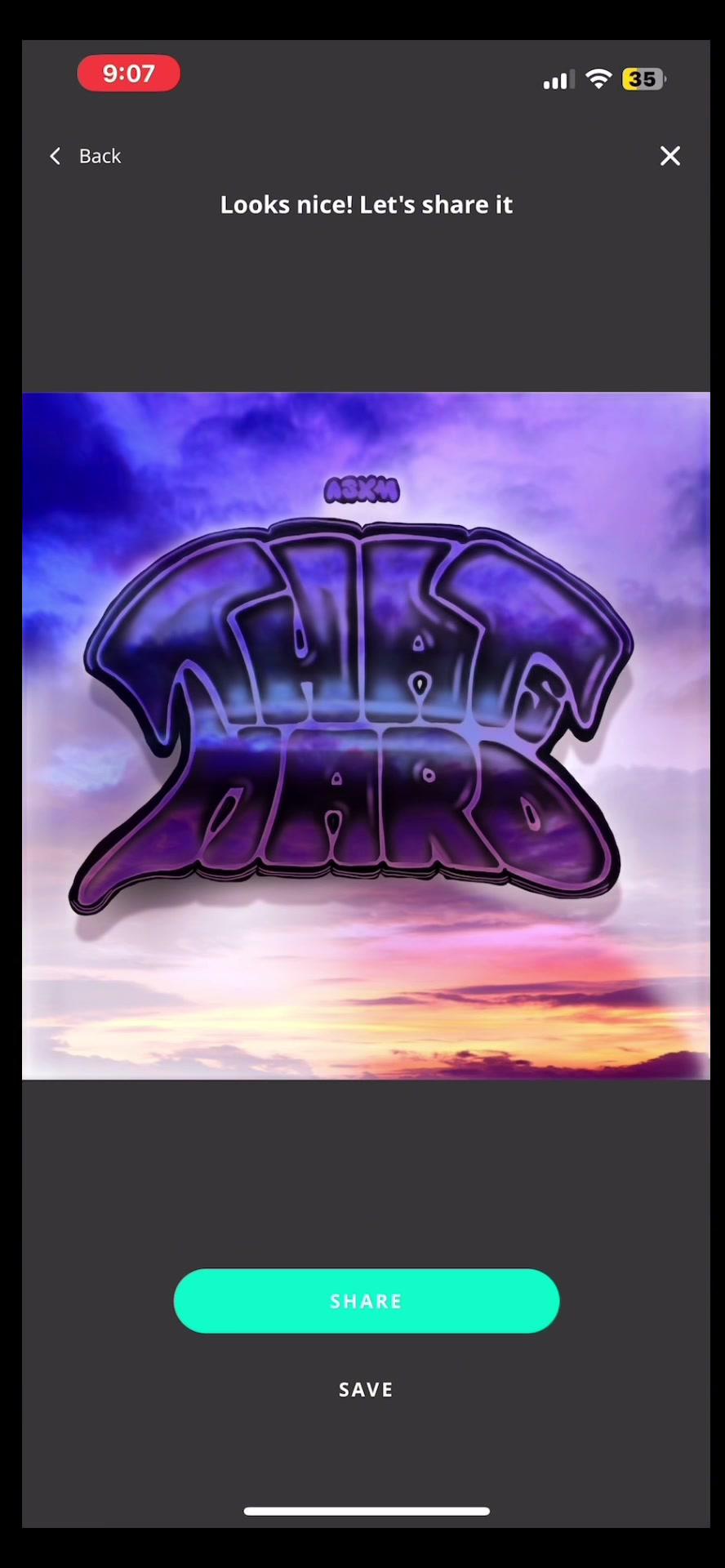The width and height of the screenshot is (725, 1568).
Task: Close the share screen
Action: (669, 156)
